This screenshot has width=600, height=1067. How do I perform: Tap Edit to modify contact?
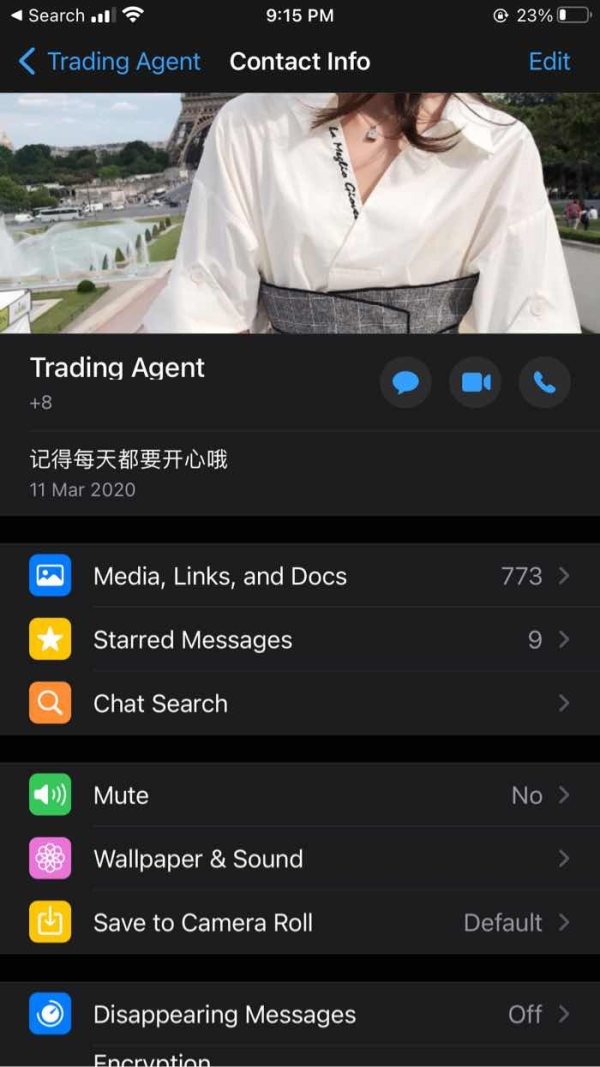click(549, 62)
